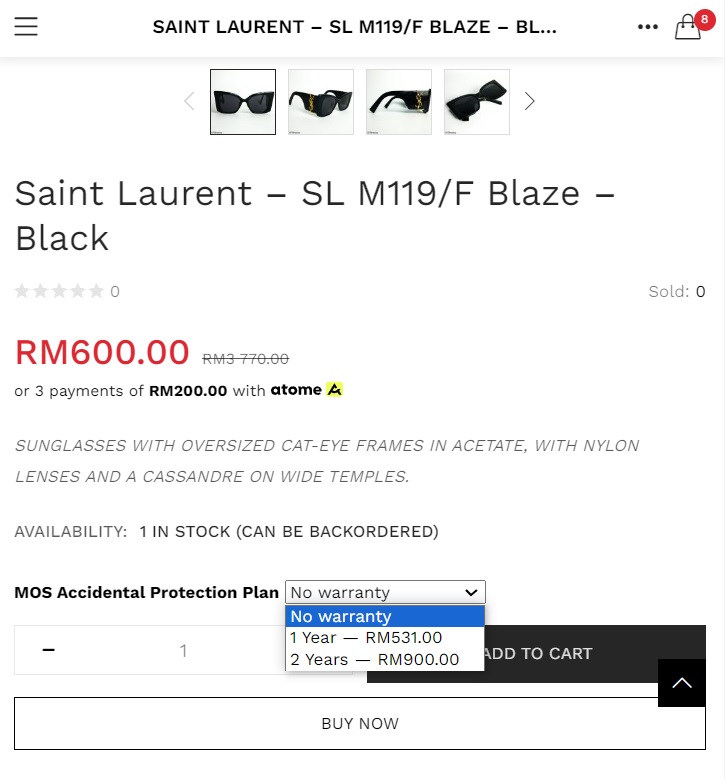Collapse the Accidental Protection Plan dropdown
Screen dimensions: 725x779
click(x=385, y=592)
